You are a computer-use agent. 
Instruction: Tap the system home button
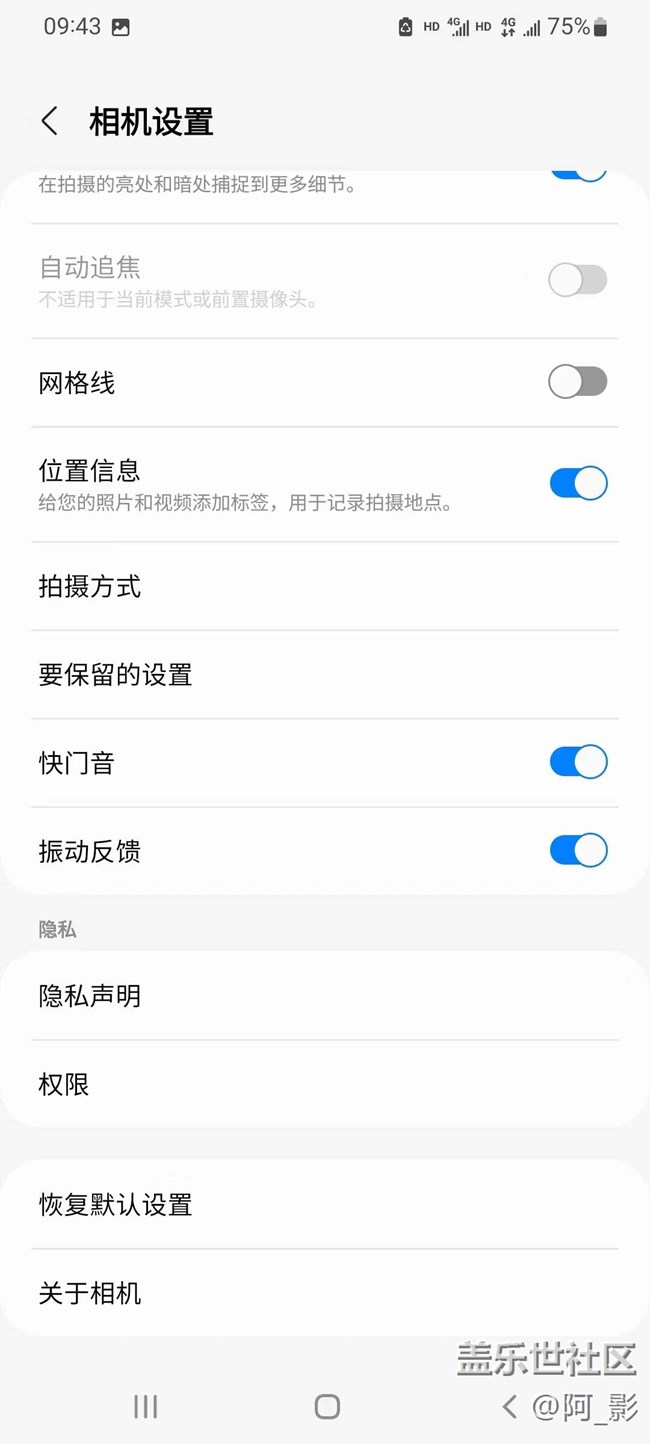pos(327,1407)
